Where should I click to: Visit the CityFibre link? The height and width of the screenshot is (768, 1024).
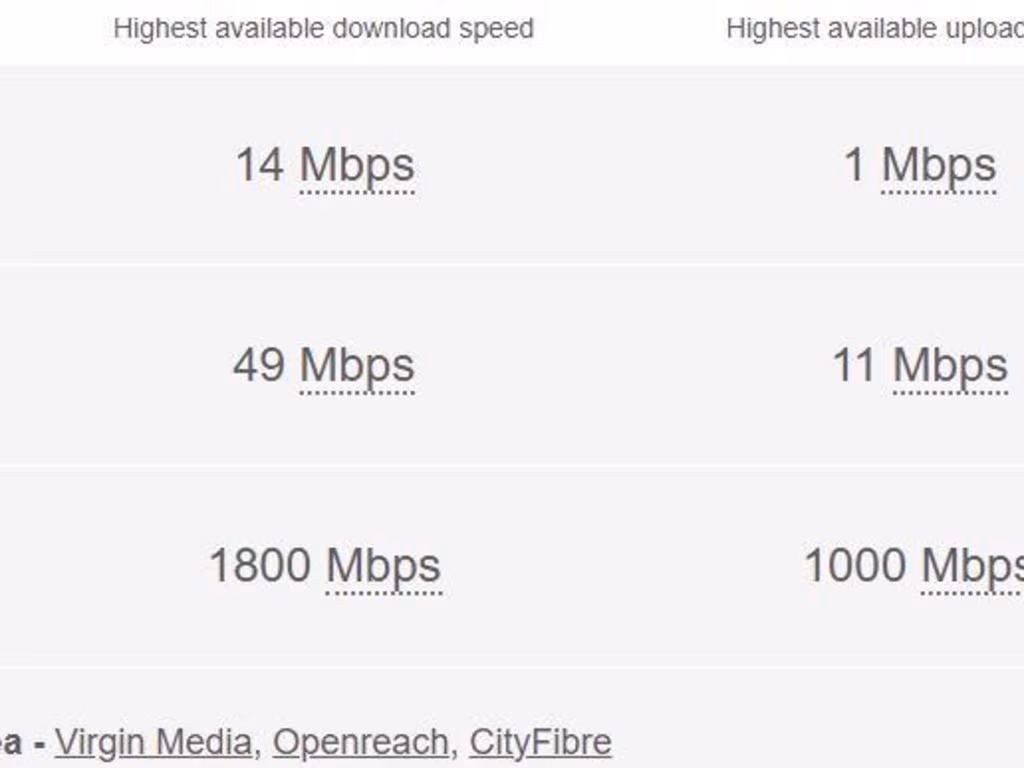(x=540, y=742)
